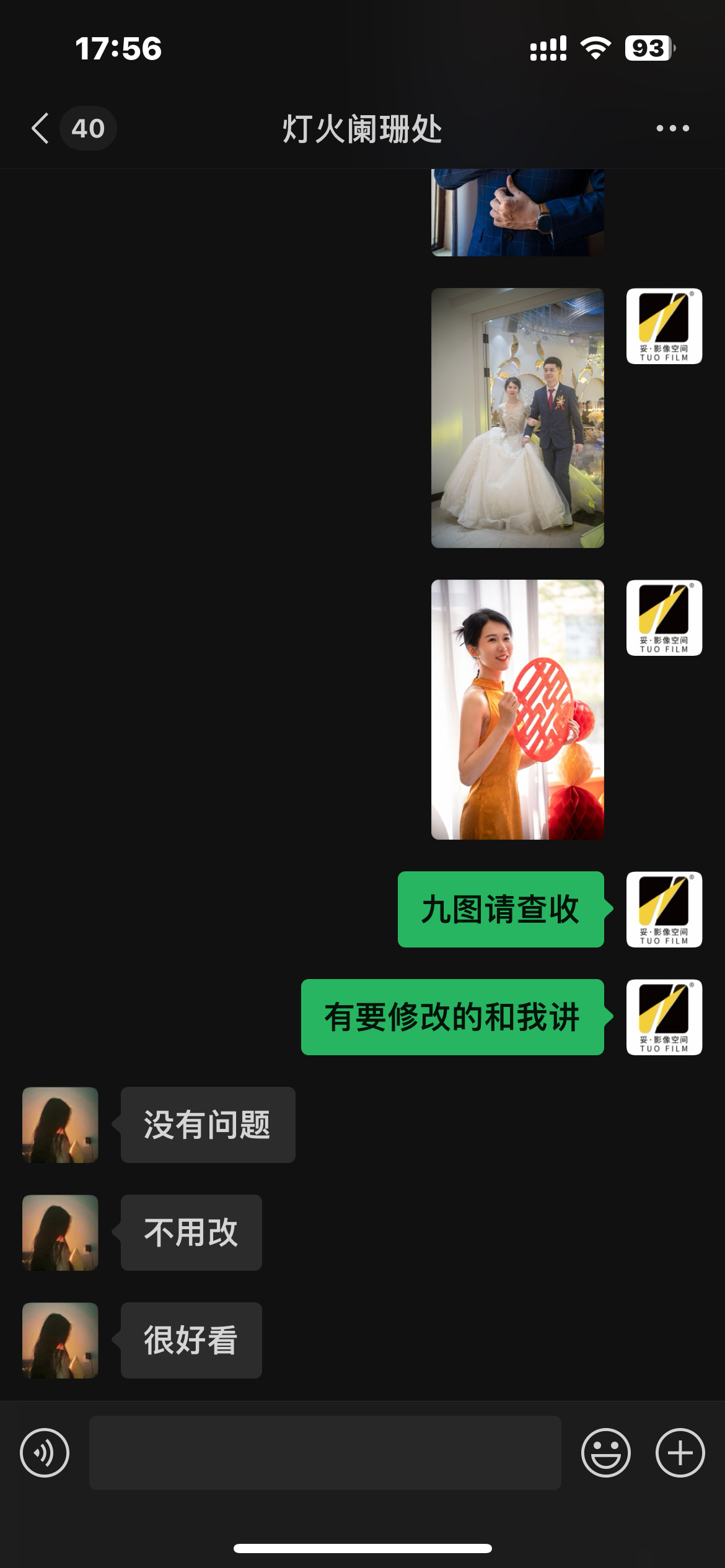Open the partially visible blue suit photo
This screenshot has height=1568, width=725.
517,212
